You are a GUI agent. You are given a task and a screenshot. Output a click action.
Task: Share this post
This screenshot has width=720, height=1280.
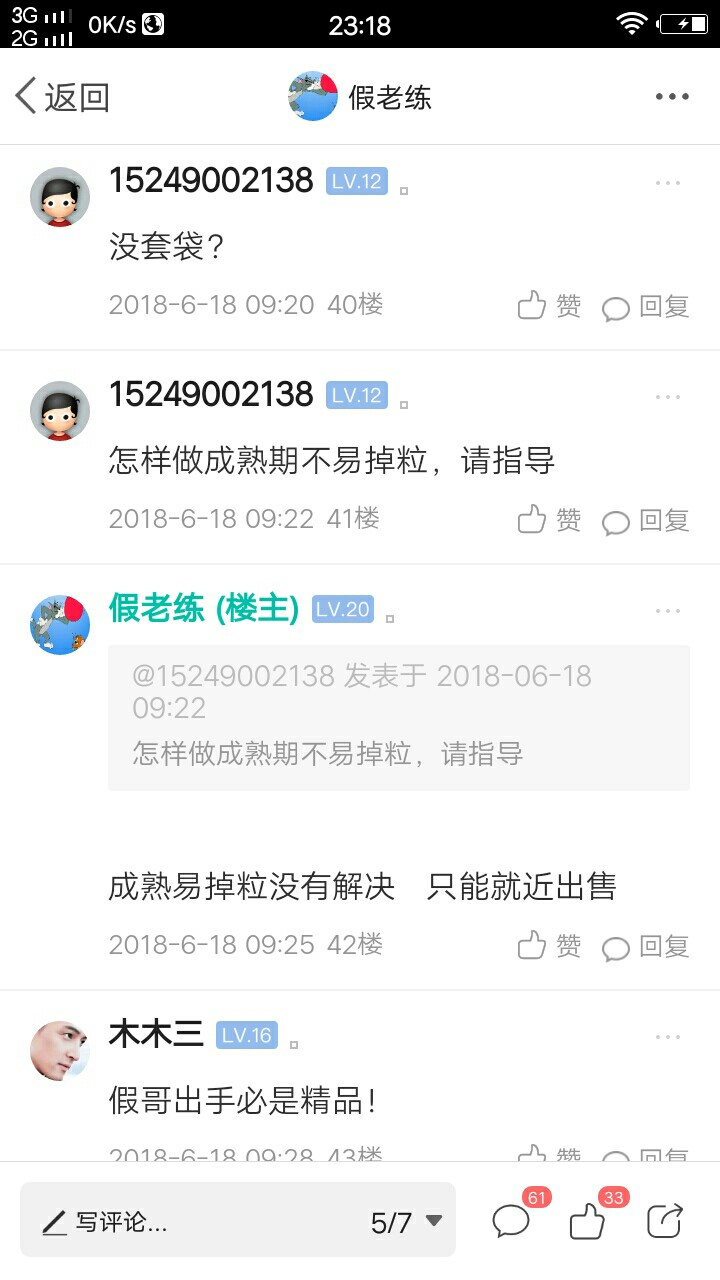coord(664,1221)
